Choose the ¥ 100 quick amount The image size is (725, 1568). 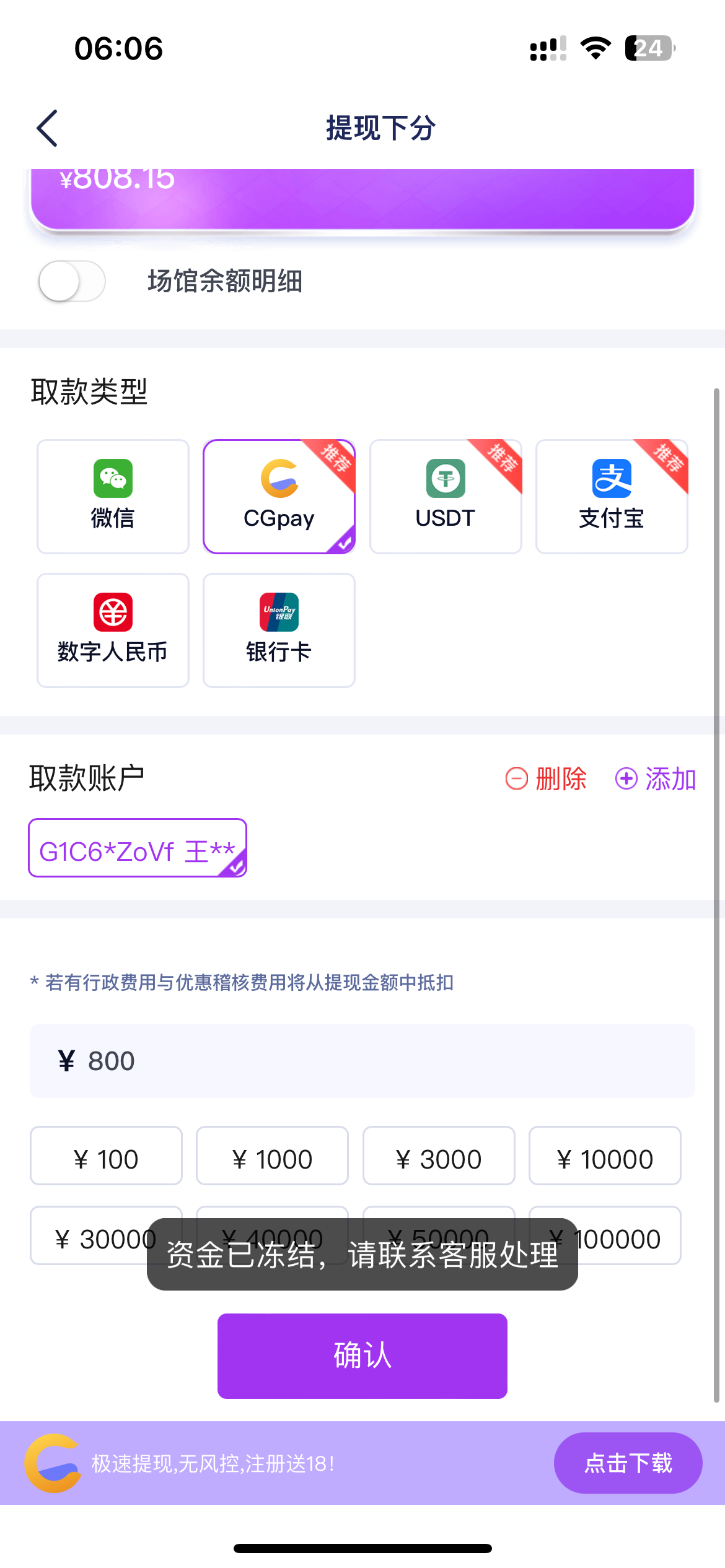point(106,1156)
